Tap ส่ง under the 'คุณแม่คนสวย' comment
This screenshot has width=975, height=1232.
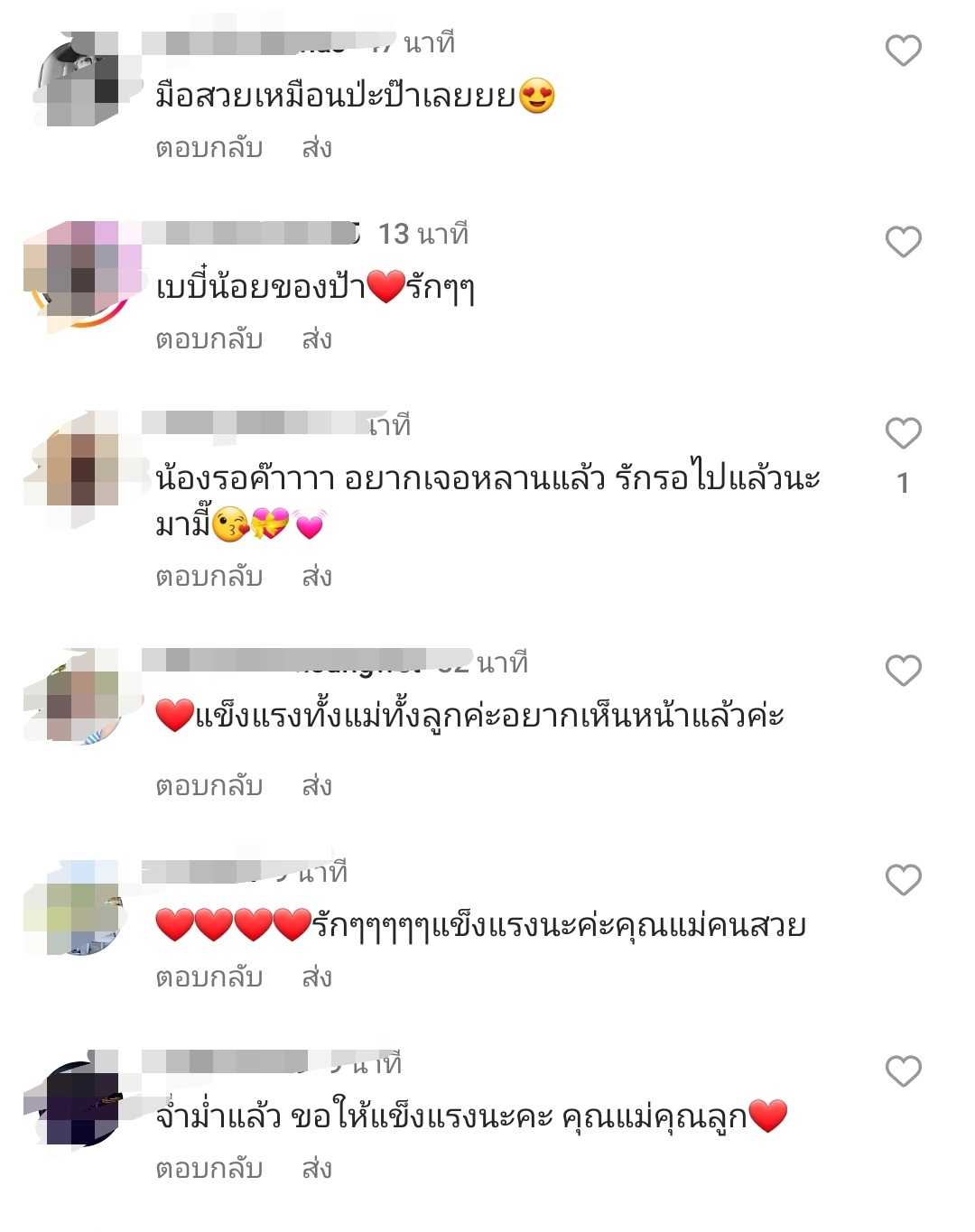pos(317,977)
